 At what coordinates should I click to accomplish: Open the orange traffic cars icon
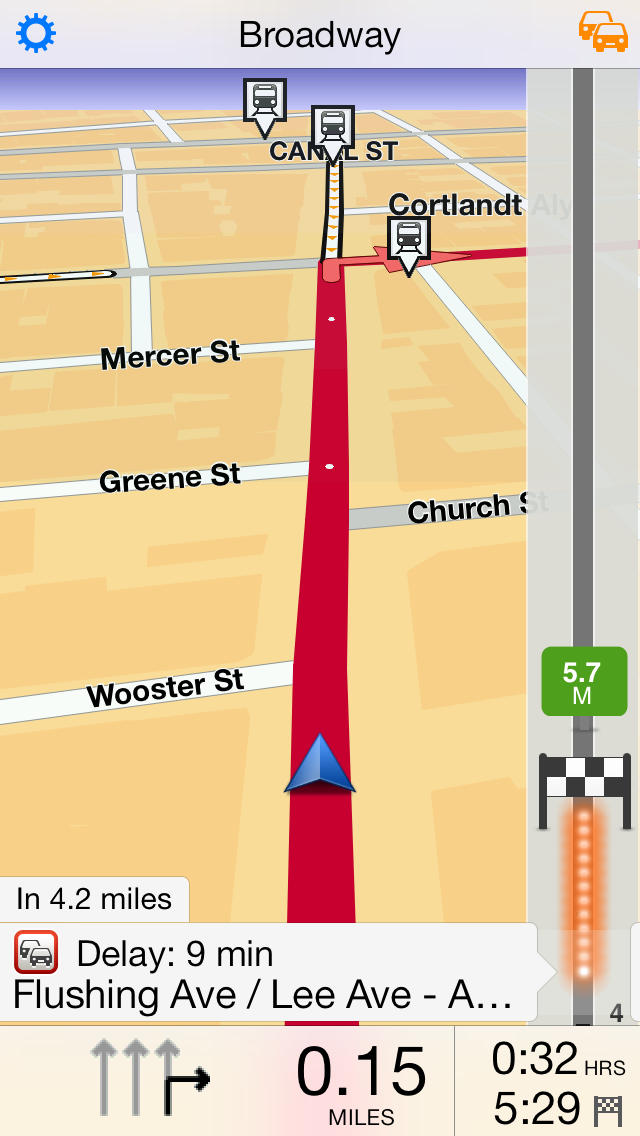click(x=603, y=32)
